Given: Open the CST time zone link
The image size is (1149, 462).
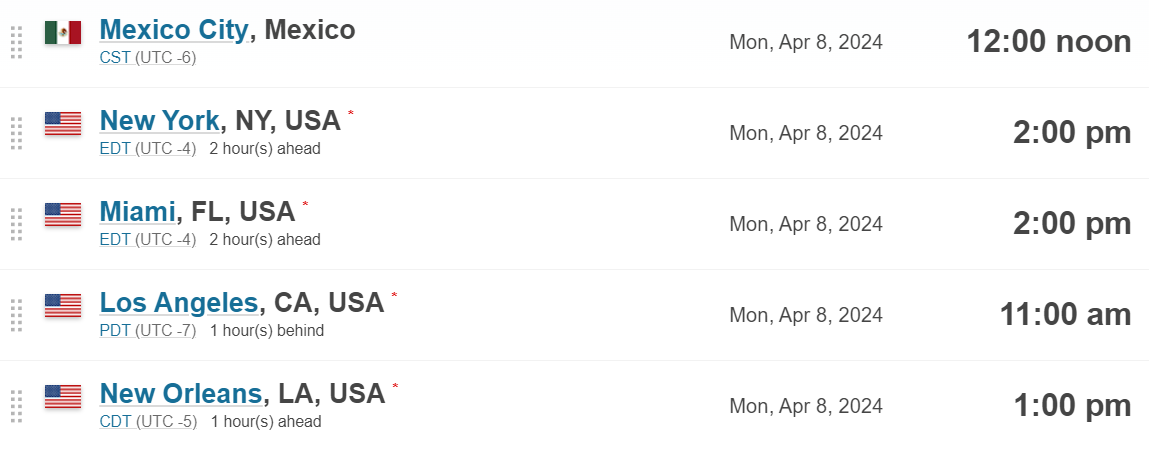Looking at the screenshot, I should (x=115, y=57).
